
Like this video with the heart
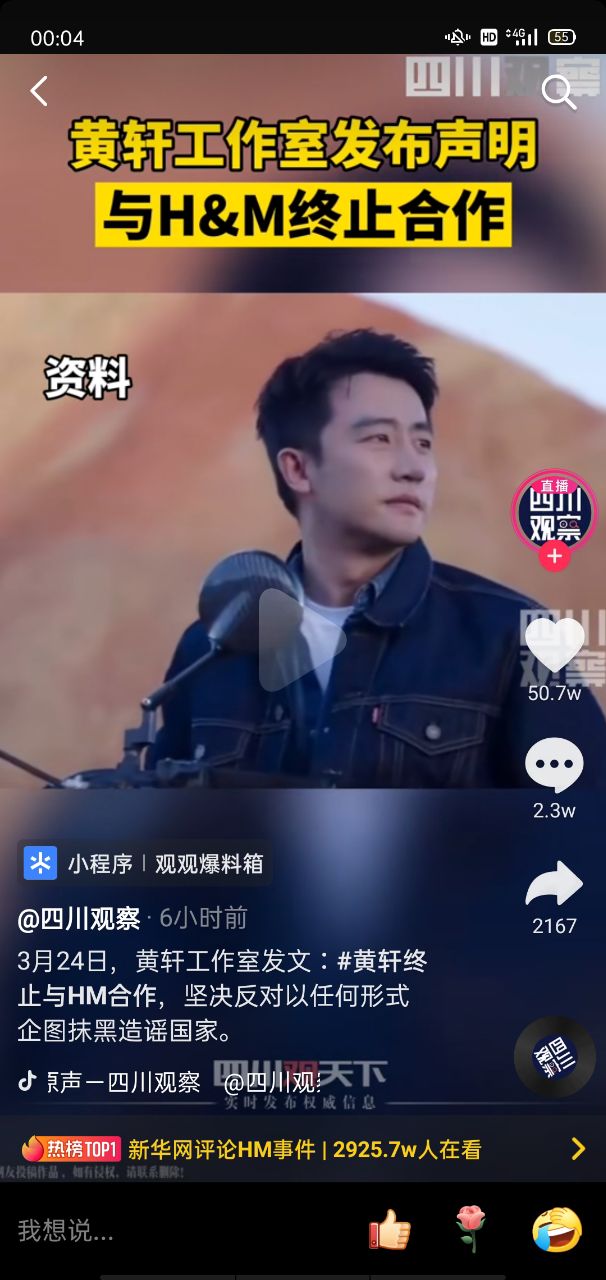[554, 645]
